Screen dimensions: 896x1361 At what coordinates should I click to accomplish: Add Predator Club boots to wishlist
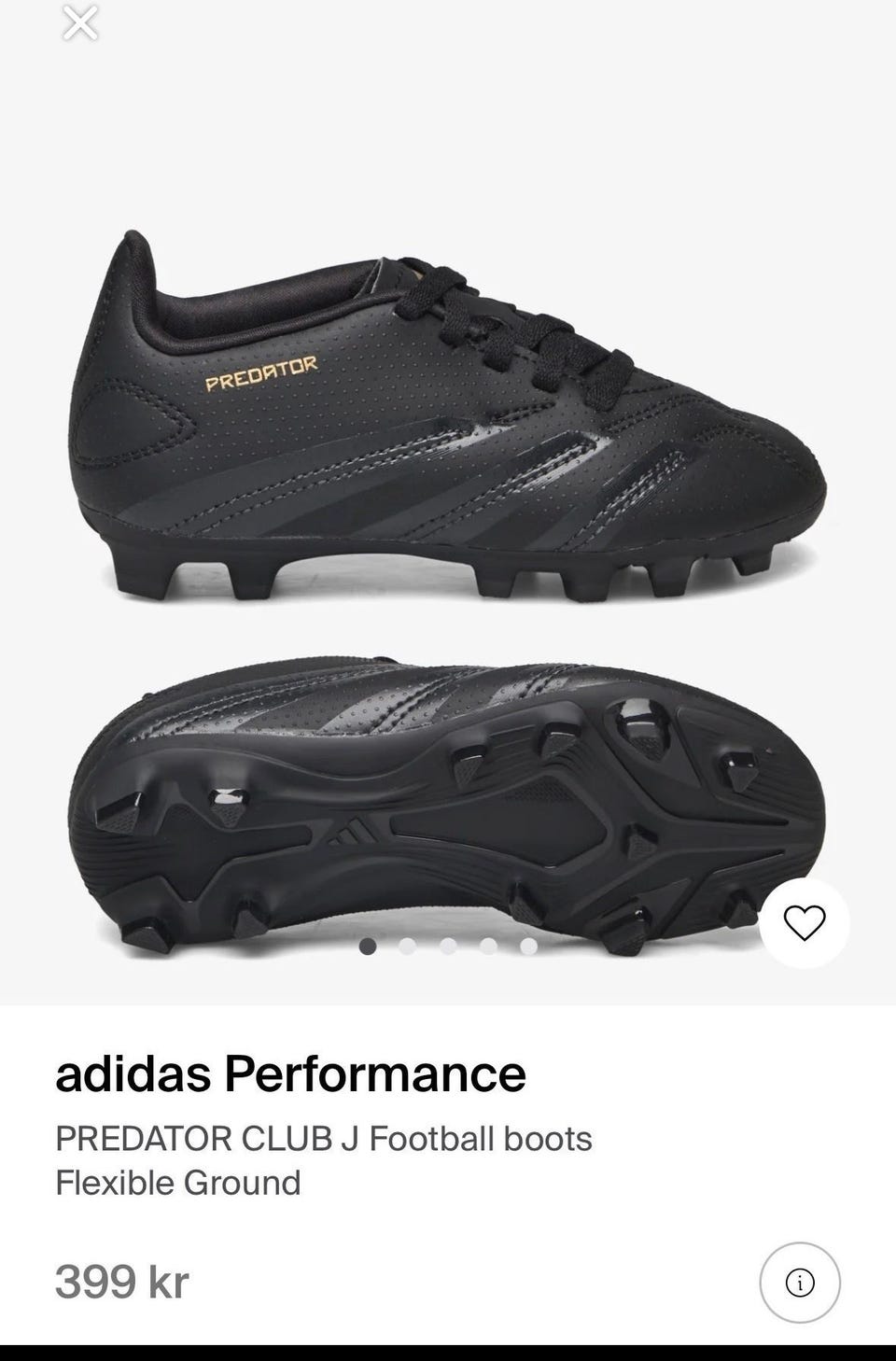(x=804, y=923)
